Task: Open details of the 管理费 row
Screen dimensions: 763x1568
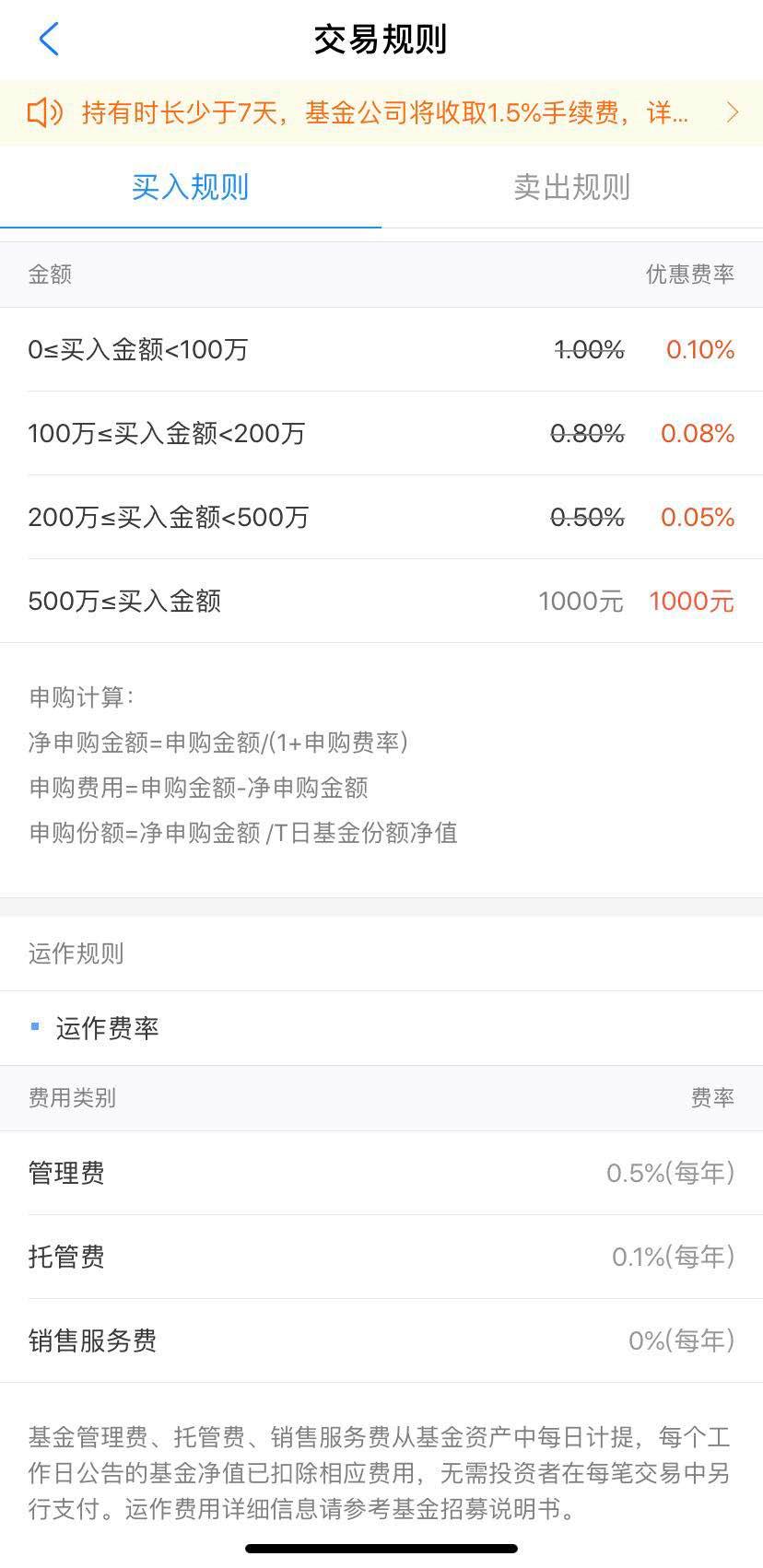Action: click(381, 1173)
